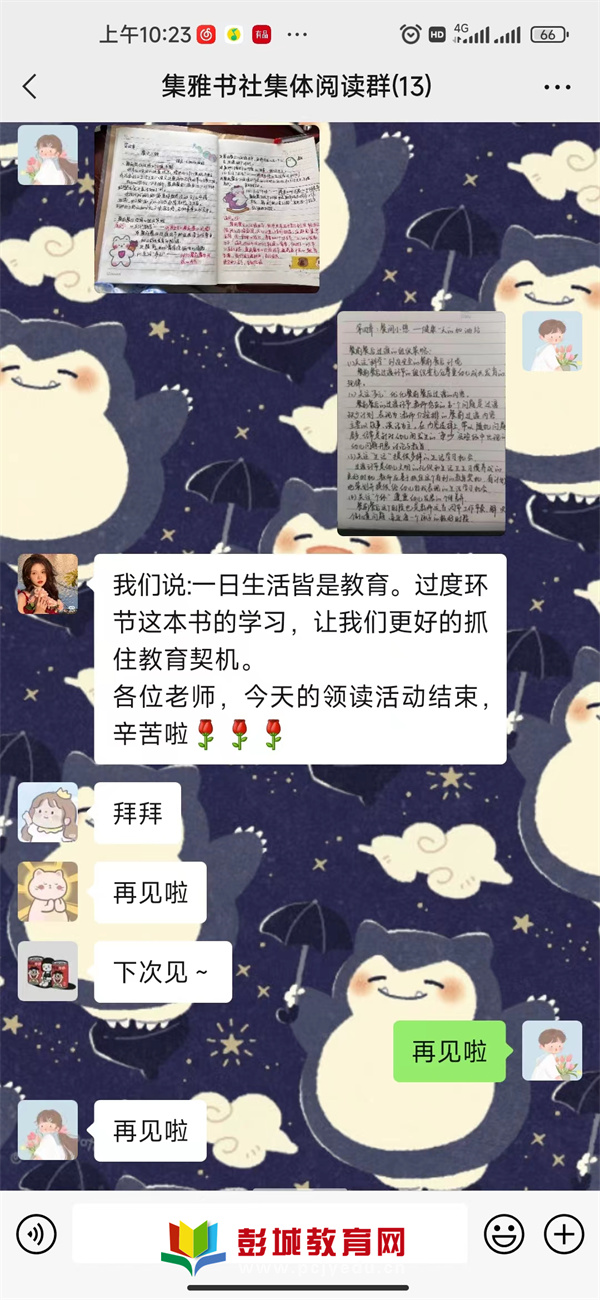Open my own avatar beside green 再见啦
The width and height of the screenshot is (600, 1300).
(552, 1051)
